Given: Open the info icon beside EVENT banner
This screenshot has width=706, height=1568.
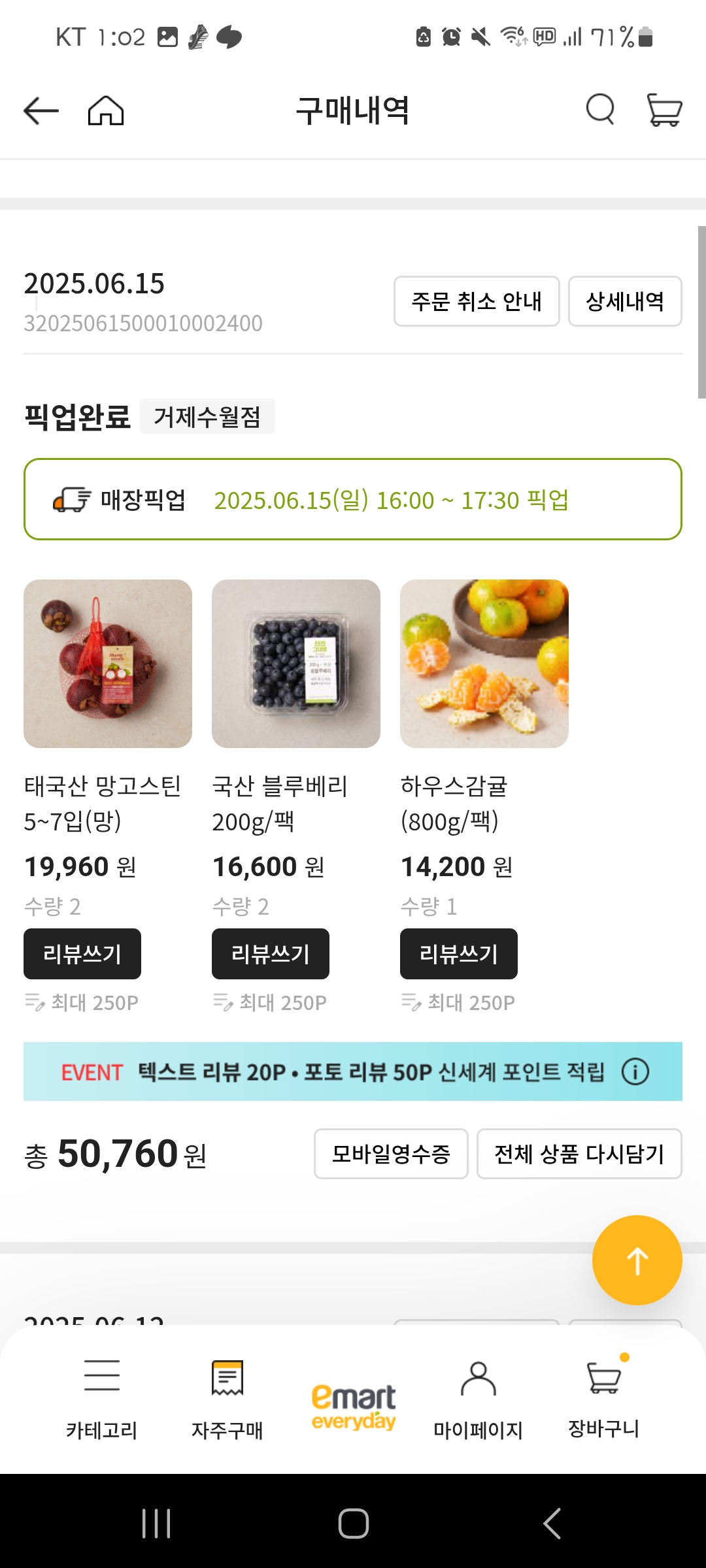Looking at the screenshot, I should (635, 1071).
